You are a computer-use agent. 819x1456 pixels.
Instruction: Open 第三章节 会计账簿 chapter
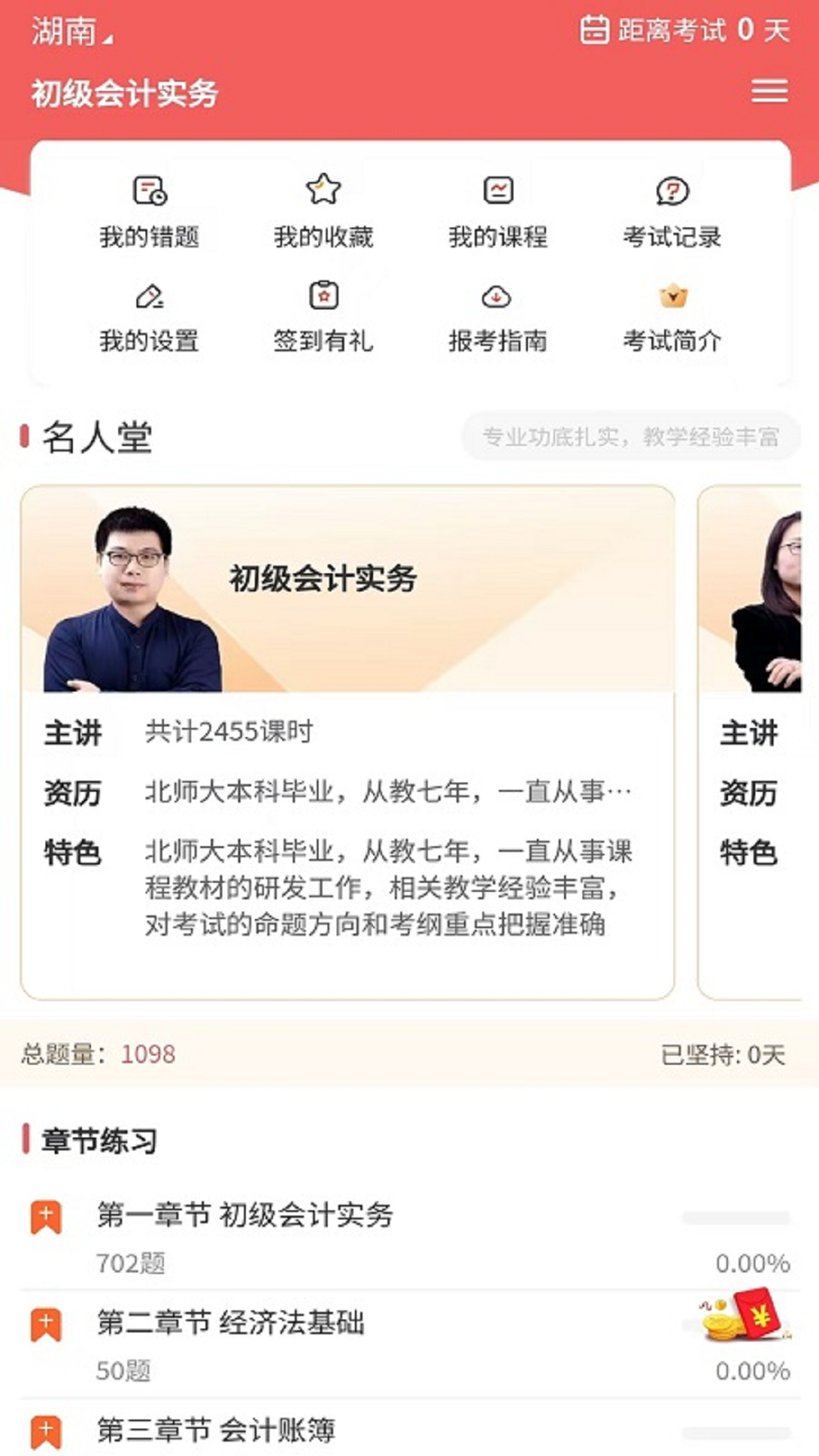pos(216,1430)
